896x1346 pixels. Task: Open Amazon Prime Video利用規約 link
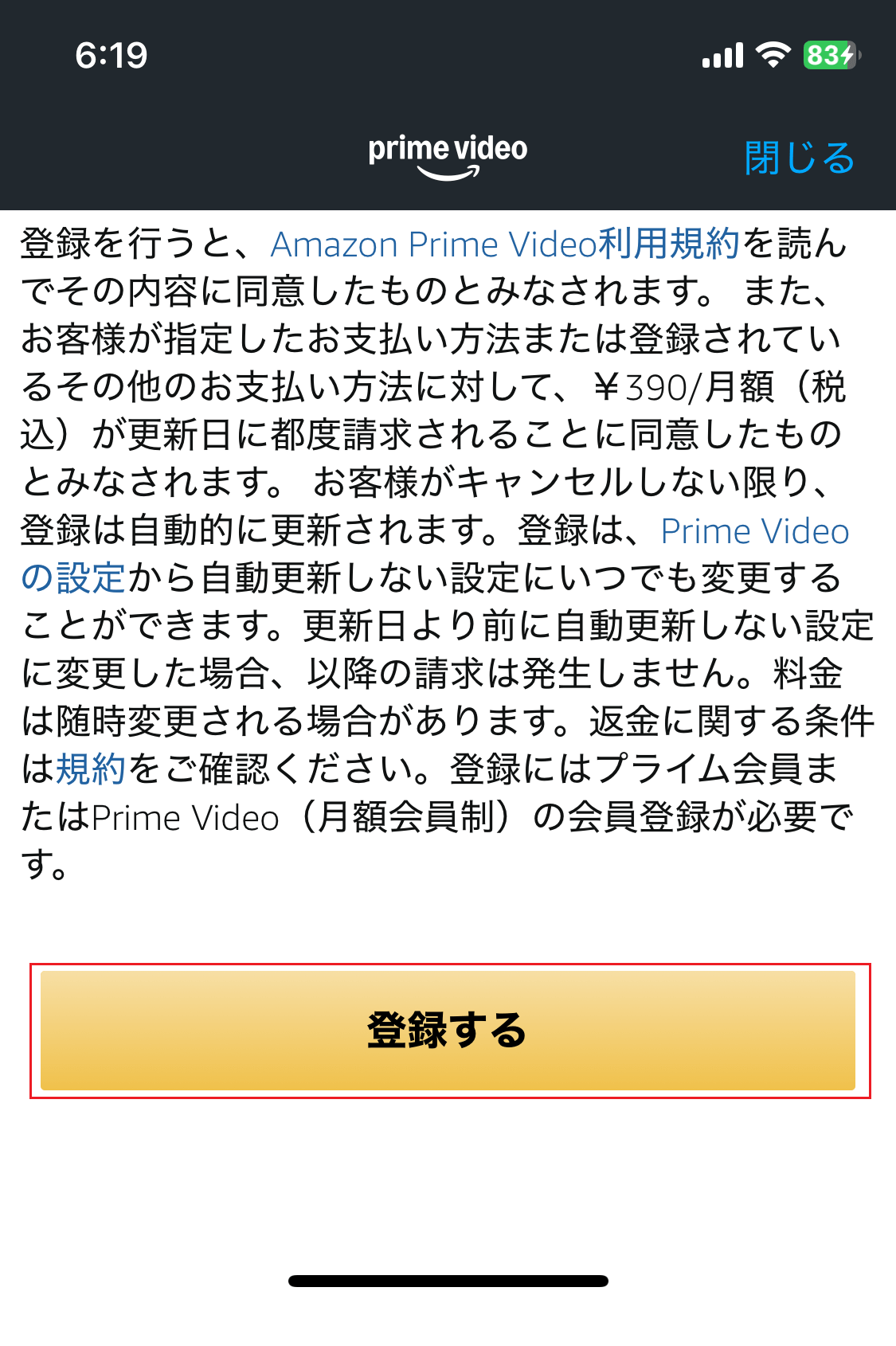point(505,245)
